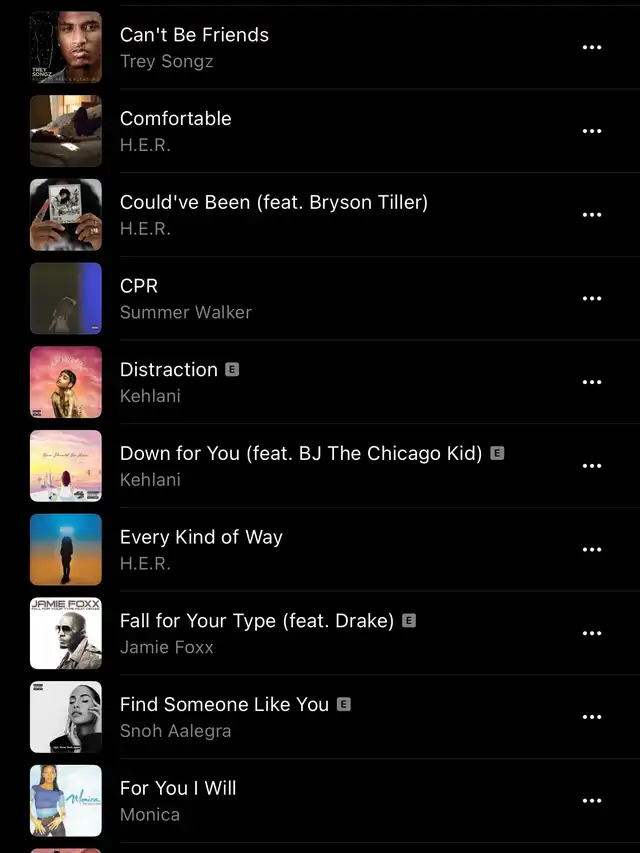
Task: Open more options for Fall for Your Type
Action: click(x=592, y=633)
